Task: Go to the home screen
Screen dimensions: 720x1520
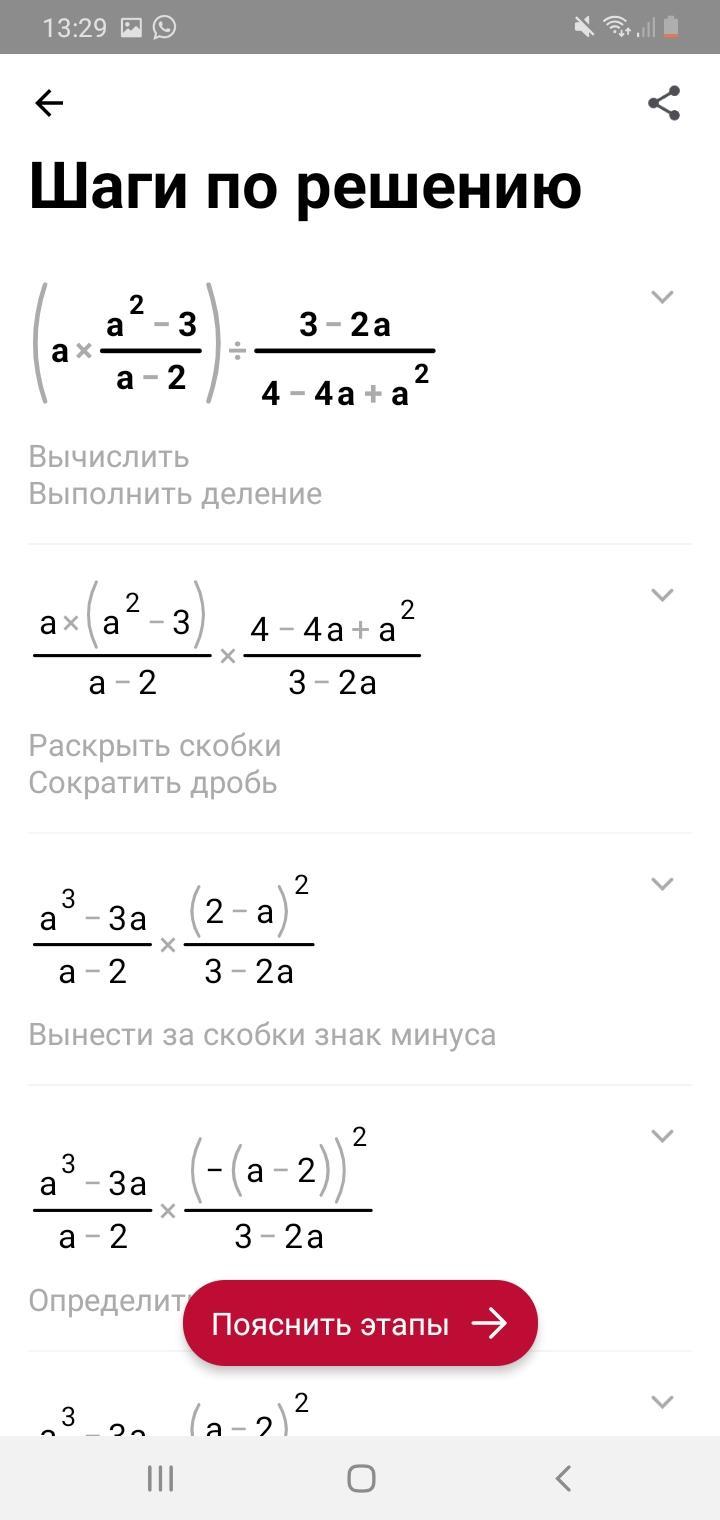Action: coord(361,1478)
